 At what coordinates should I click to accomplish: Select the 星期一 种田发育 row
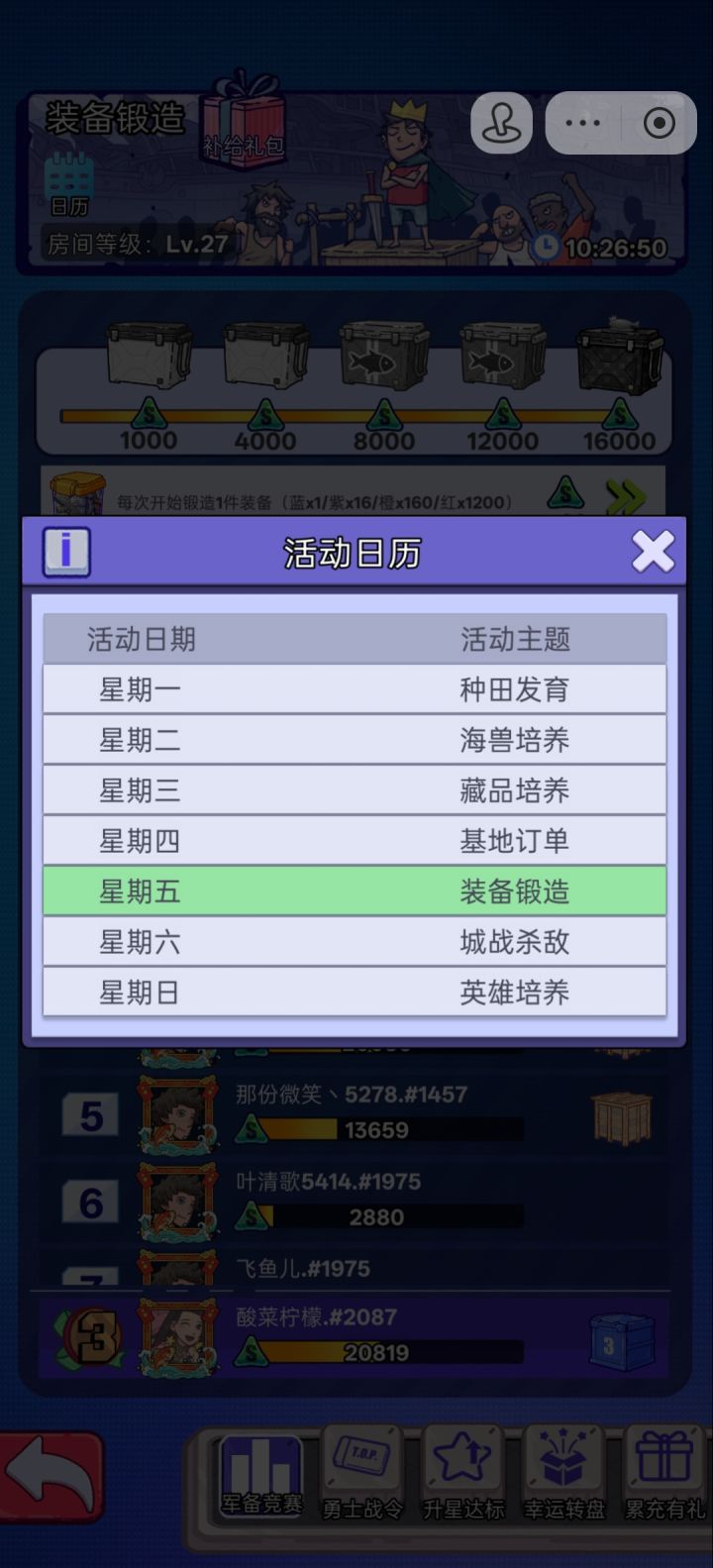(x=356, y=689)
